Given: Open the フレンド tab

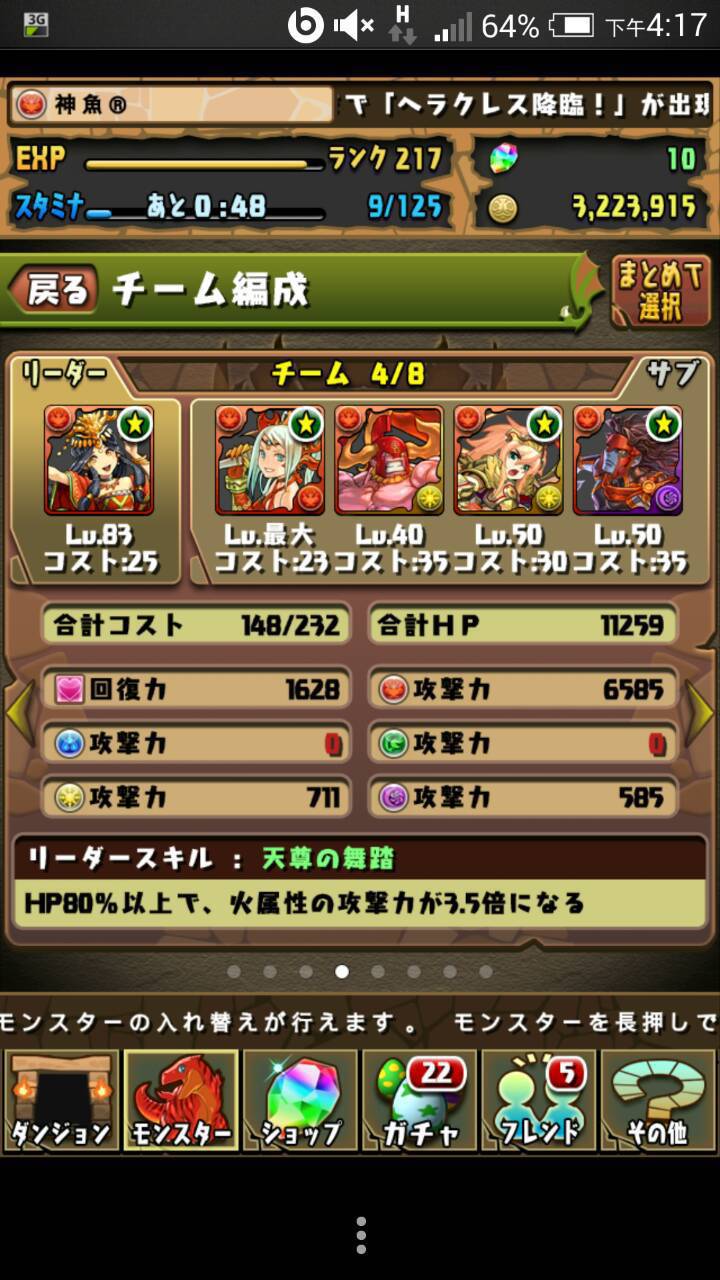Looking at the screenshot, I should pos(538,1100).
